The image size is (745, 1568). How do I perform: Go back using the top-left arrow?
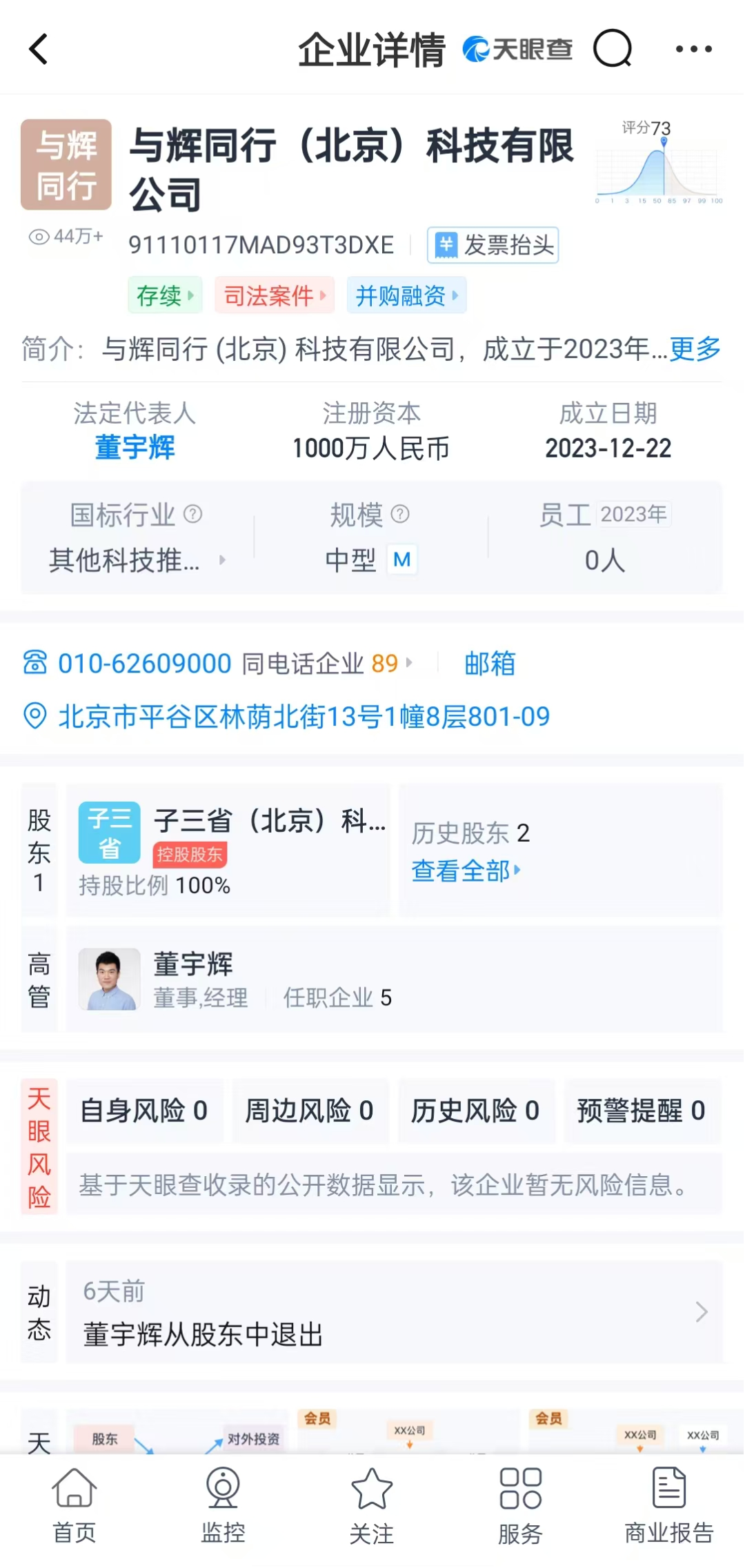pyautogui.click(x=39, y=49)
